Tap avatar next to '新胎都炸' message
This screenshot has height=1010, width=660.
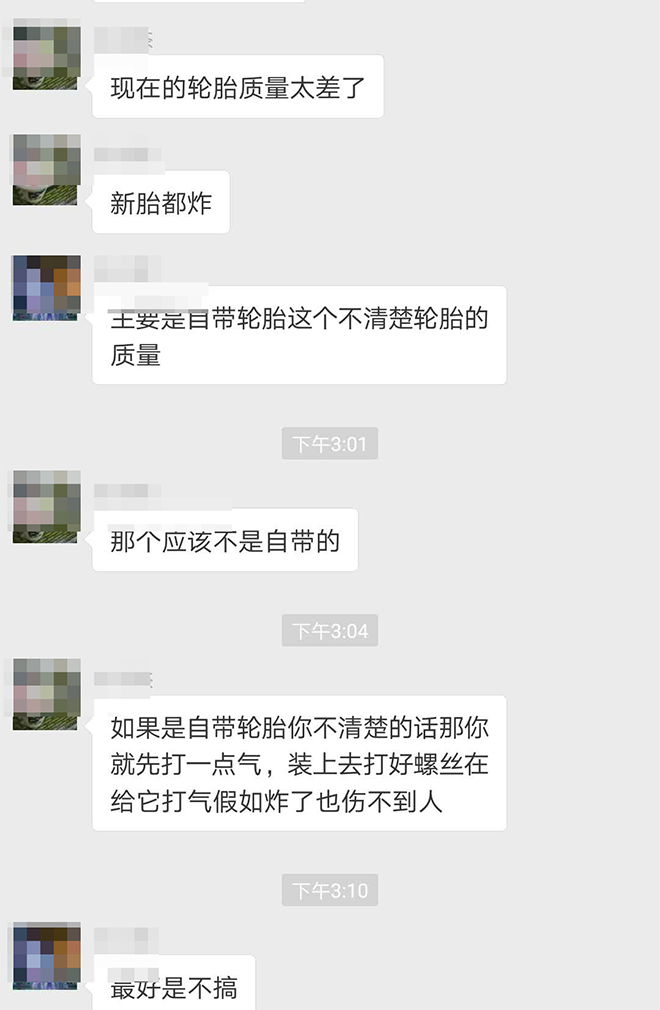click(x=46, y=170)
